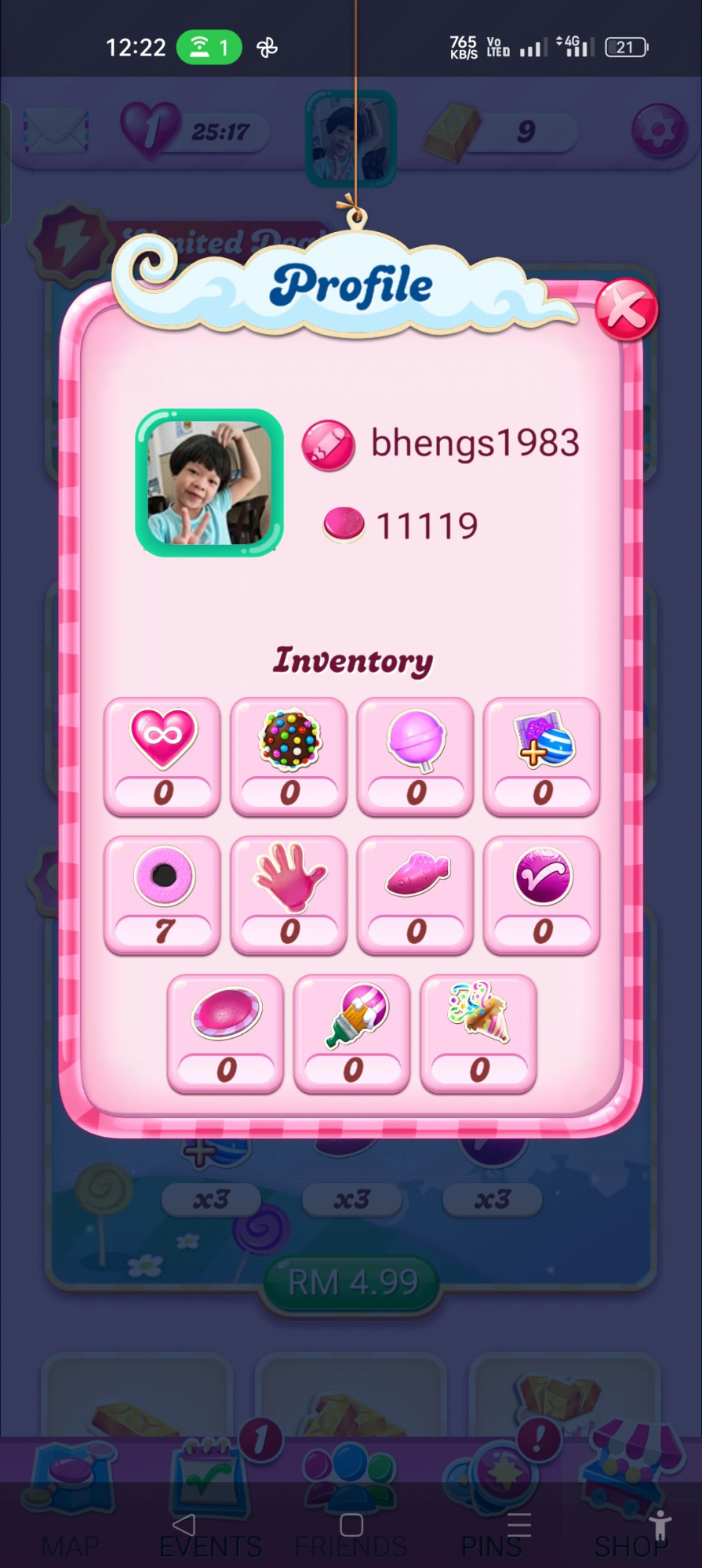
Task: Choose the jelly fish inventory item
Action: [x=416, y=895]
